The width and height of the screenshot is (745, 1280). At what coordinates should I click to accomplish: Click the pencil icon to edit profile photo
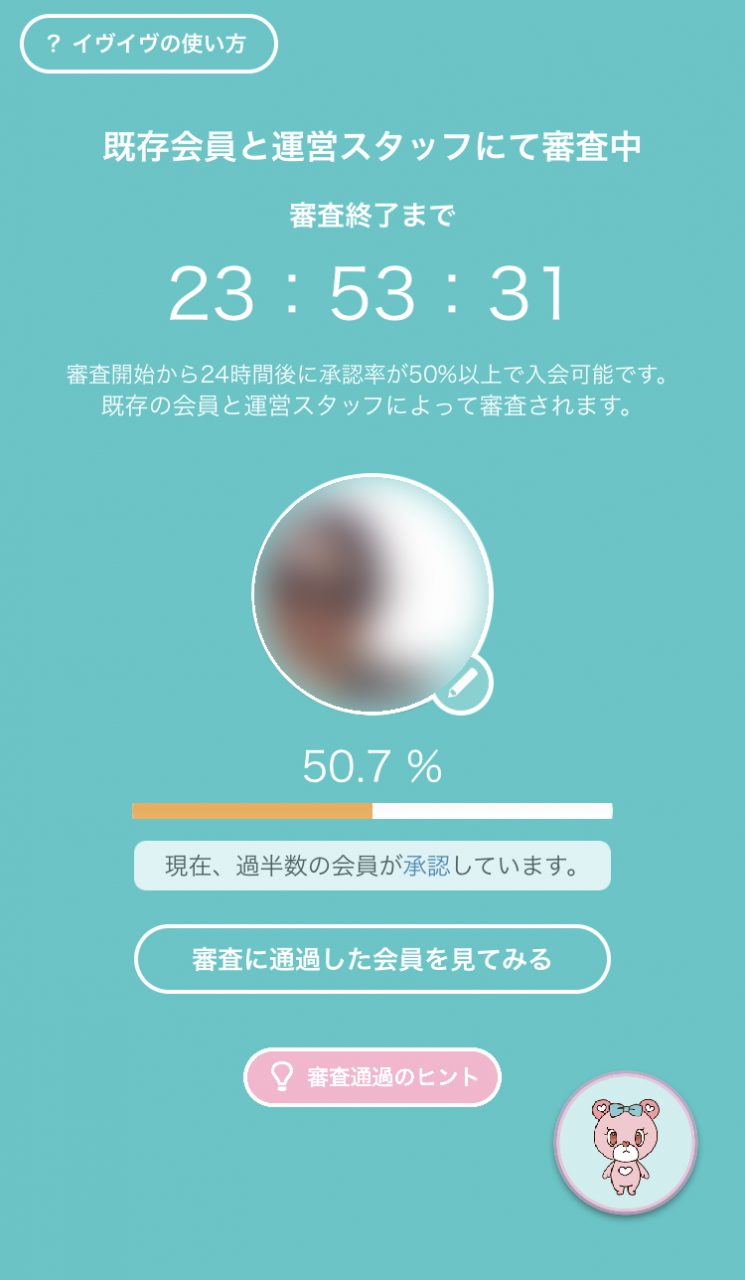point(463,684)
